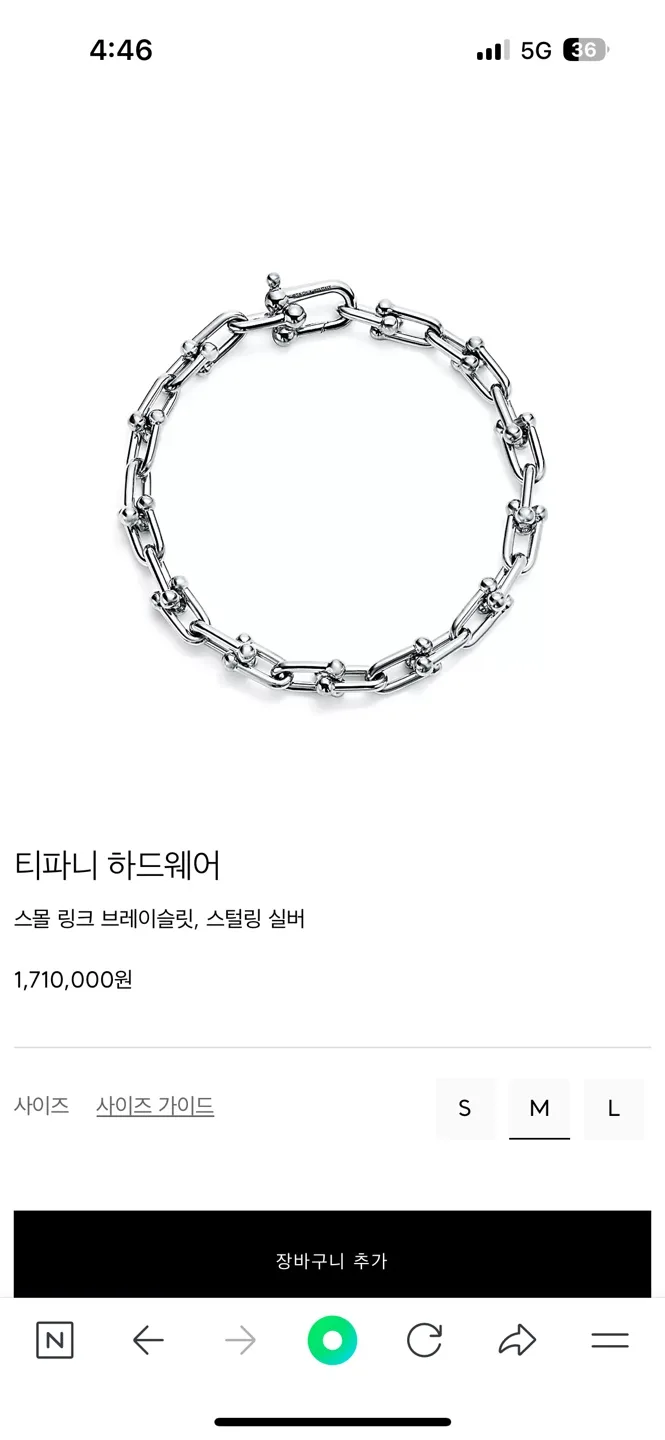665x1440 pixels.
Task: Tap the green circle Naver button
Action: (x=332, y=1340)
